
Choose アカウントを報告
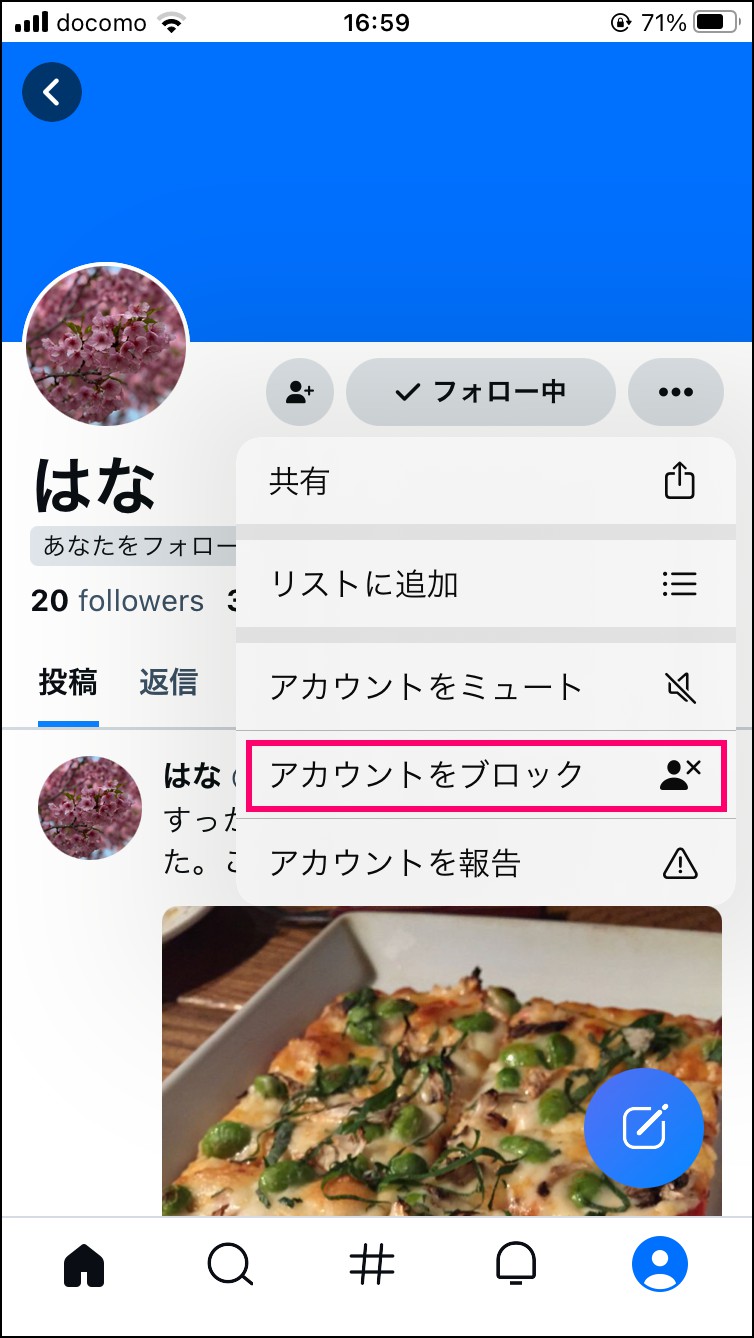(x=486, y=862)
